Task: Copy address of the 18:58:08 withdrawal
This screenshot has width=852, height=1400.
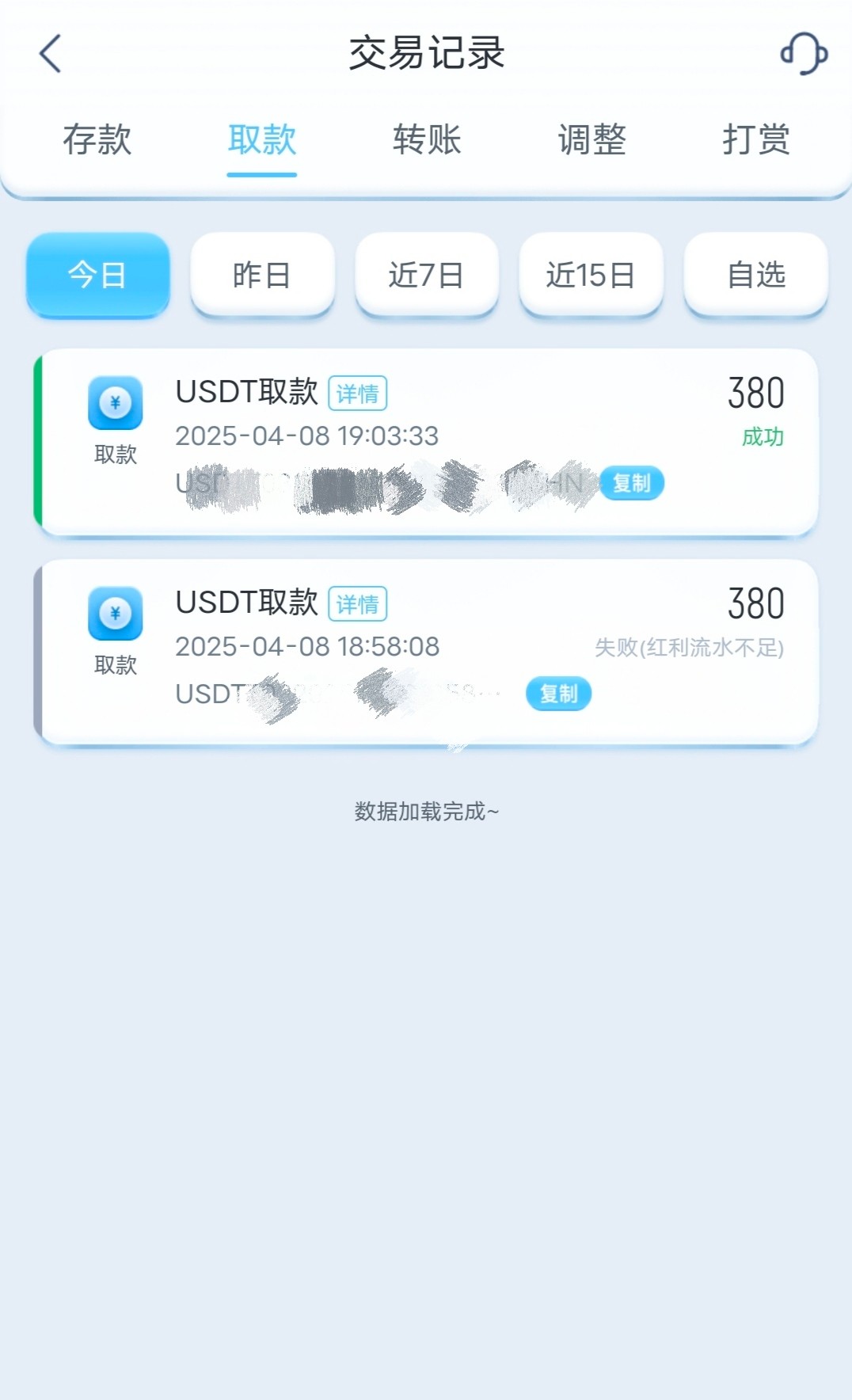Action: [558, 694]
